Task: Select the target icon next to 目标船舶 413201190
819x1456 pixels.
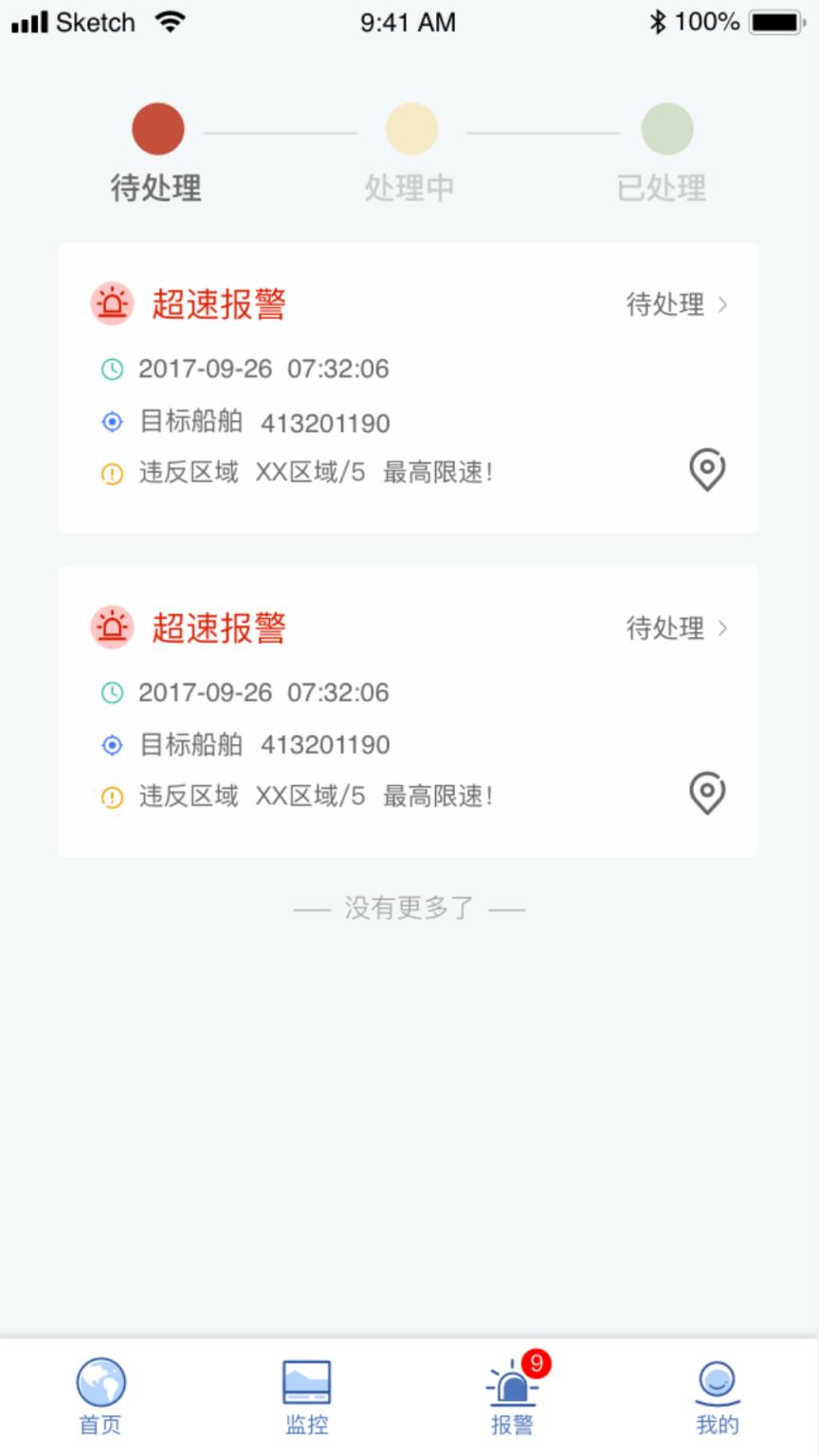Action: pyautogui.click(x=113, y=422)
